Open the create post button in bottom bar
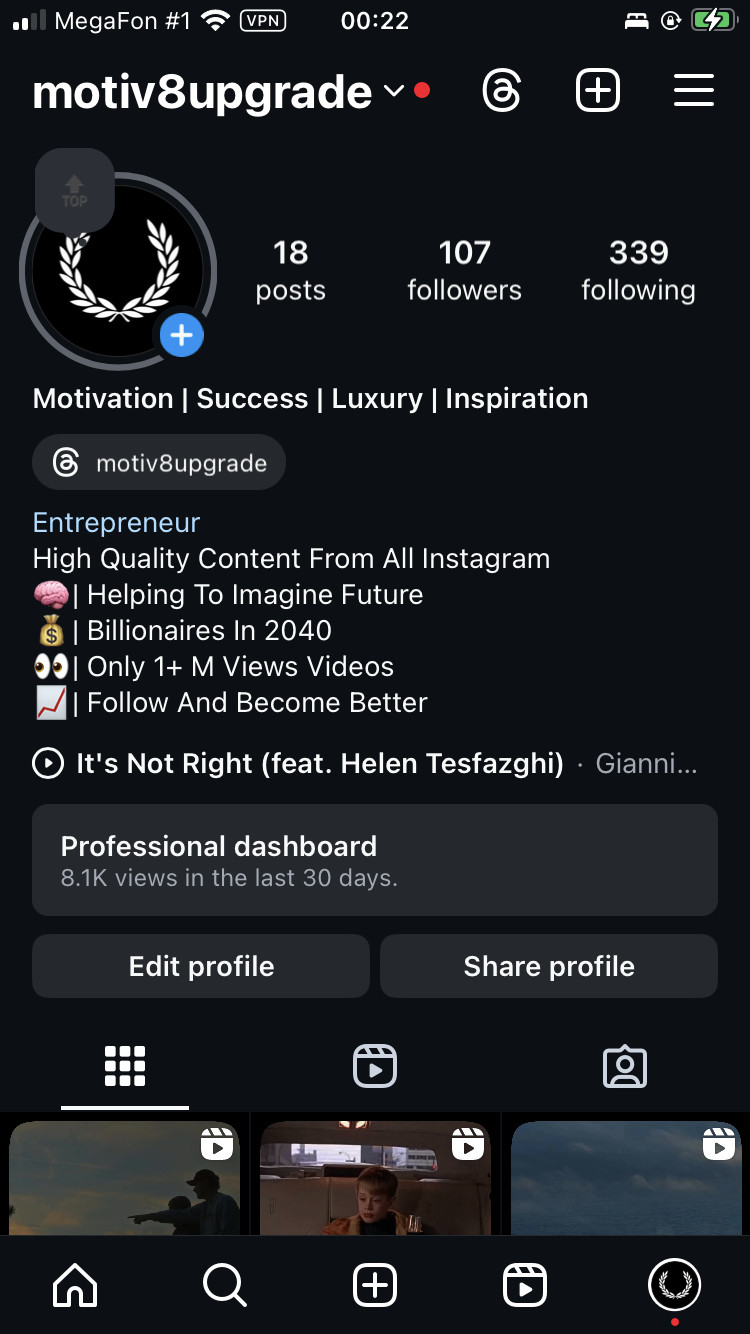 (375, 1285)
